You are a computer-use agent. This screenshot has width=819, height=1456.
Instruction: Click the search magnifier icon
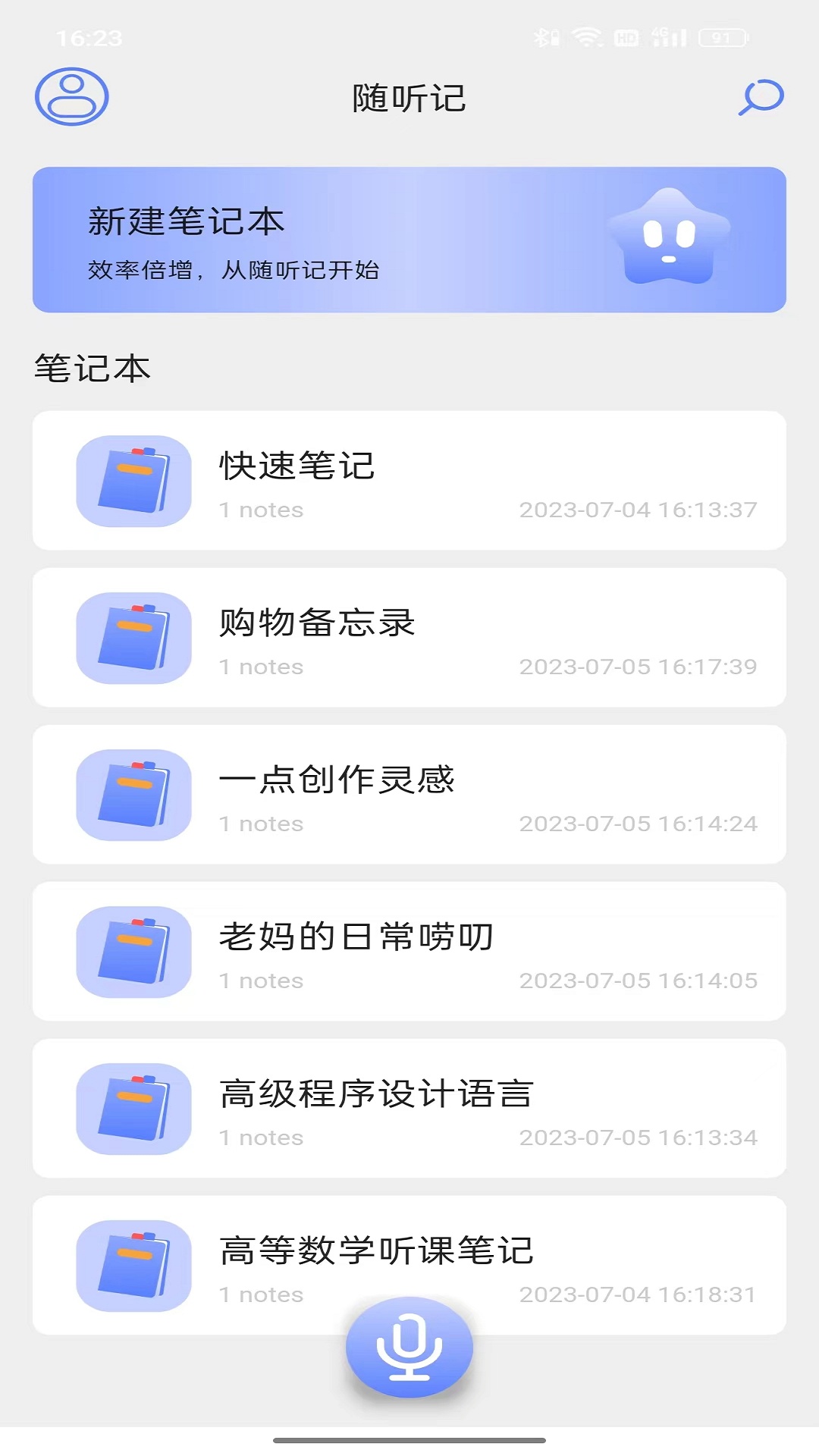tap(761, 96)
